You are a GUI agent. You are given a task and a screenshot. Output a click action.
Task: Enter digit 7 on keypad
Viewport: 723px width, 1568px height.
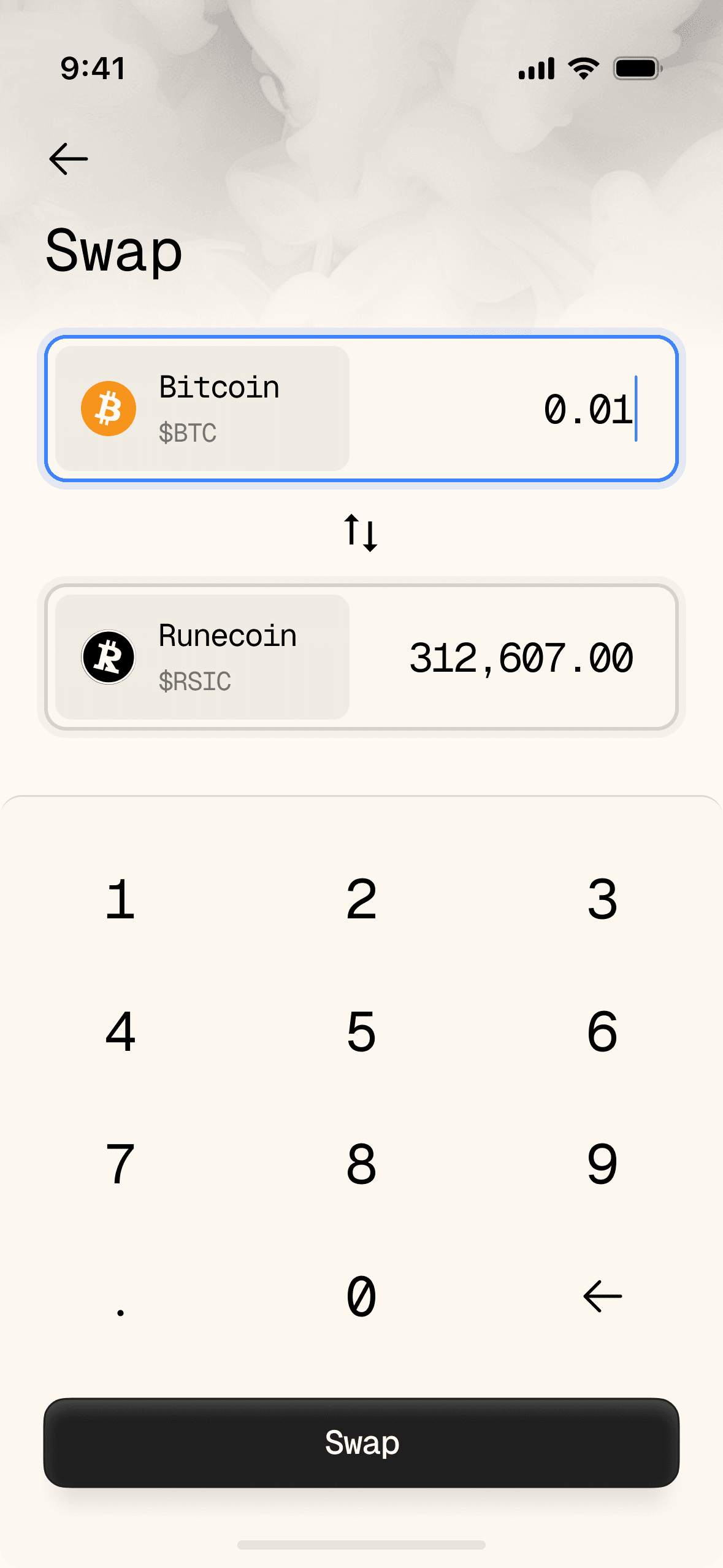pos(120,1164)
